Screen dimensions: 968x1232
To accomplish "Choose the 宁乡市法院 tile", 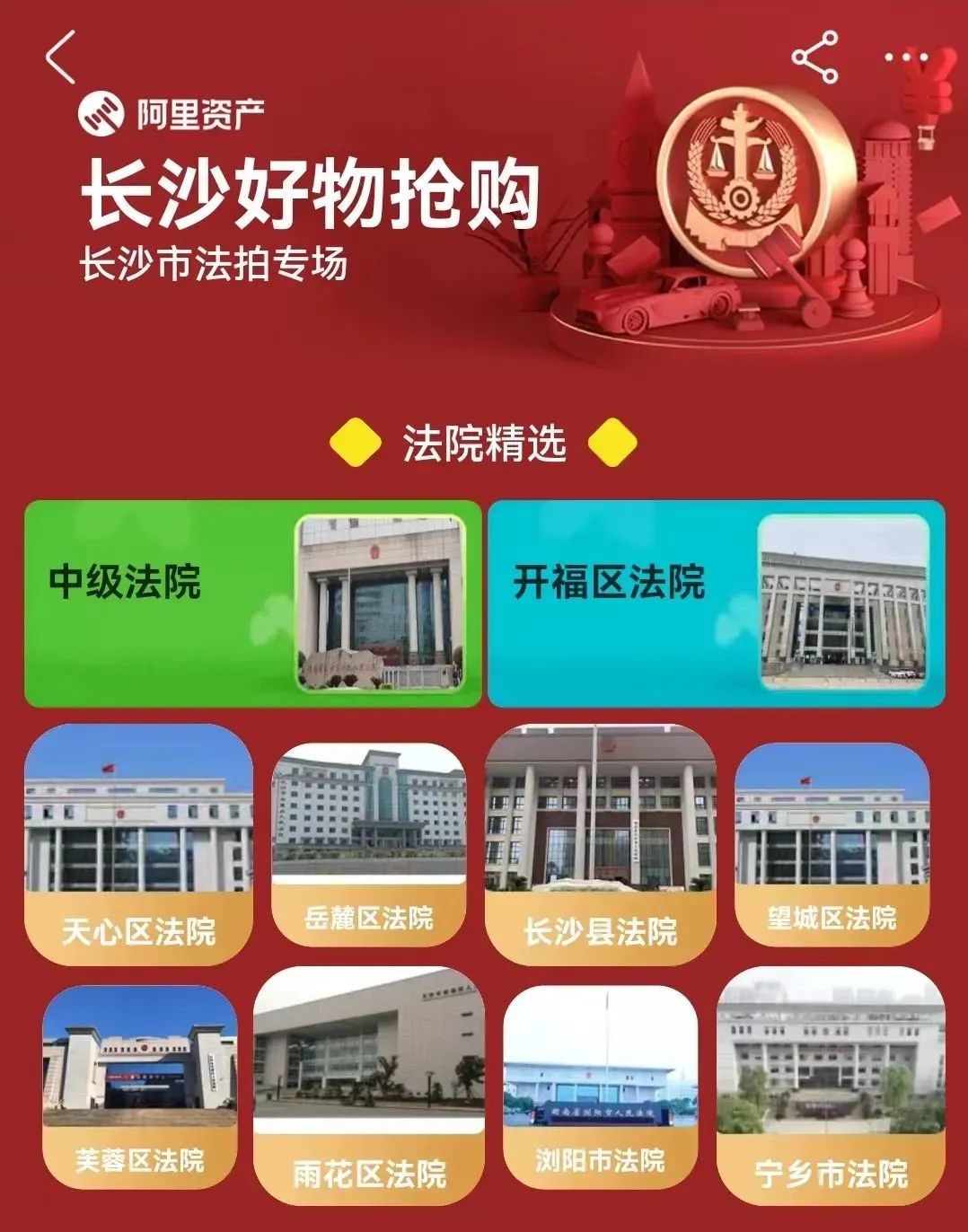I will pyautogui.click(x=831, y=1087).
